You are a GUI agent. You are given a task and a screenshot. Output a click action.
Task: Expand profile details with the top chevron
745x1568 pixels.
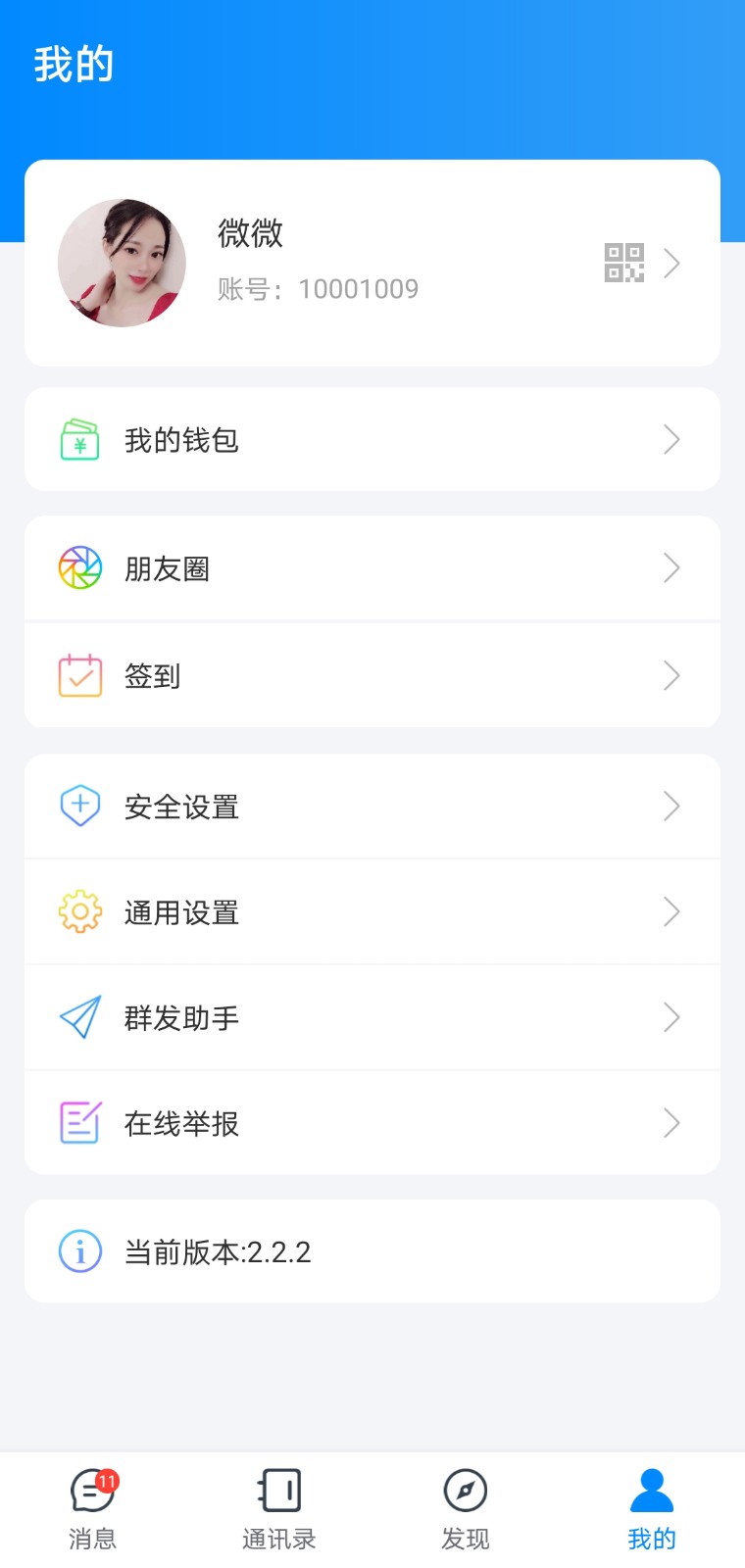coord(672,263)
